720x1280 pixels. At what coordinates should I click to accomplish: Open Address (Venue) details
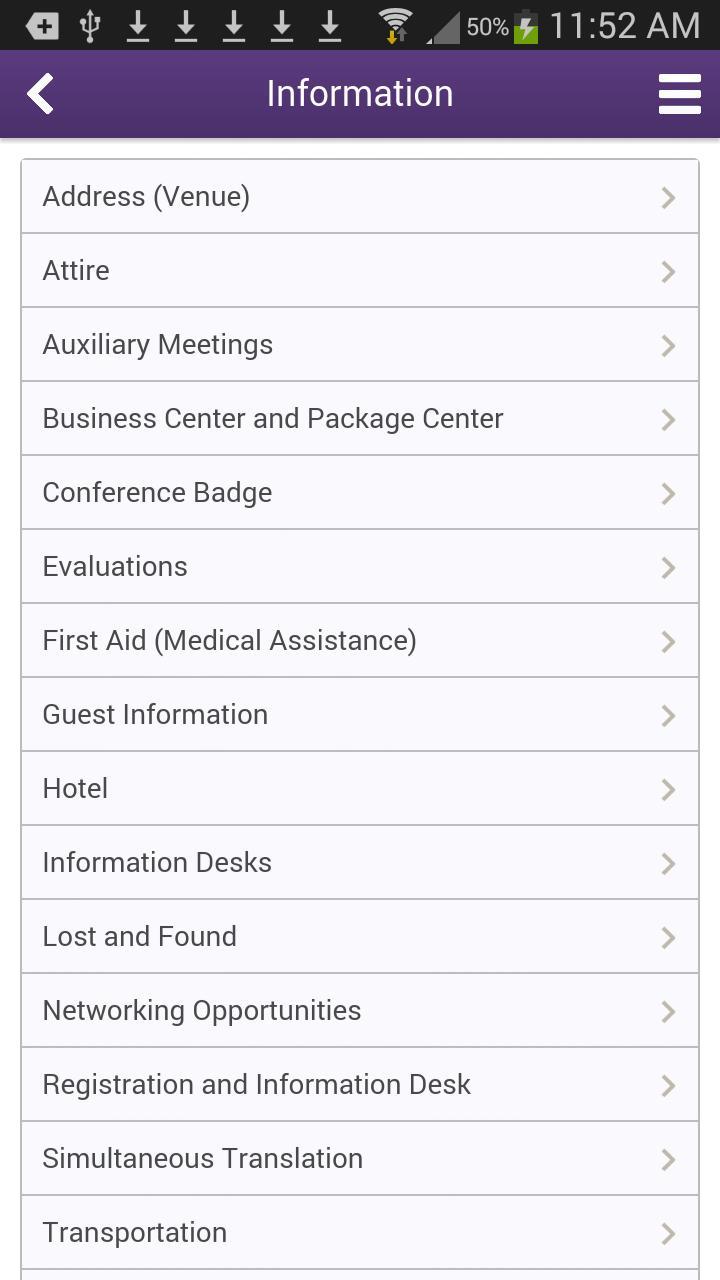[x=360, y=197]
